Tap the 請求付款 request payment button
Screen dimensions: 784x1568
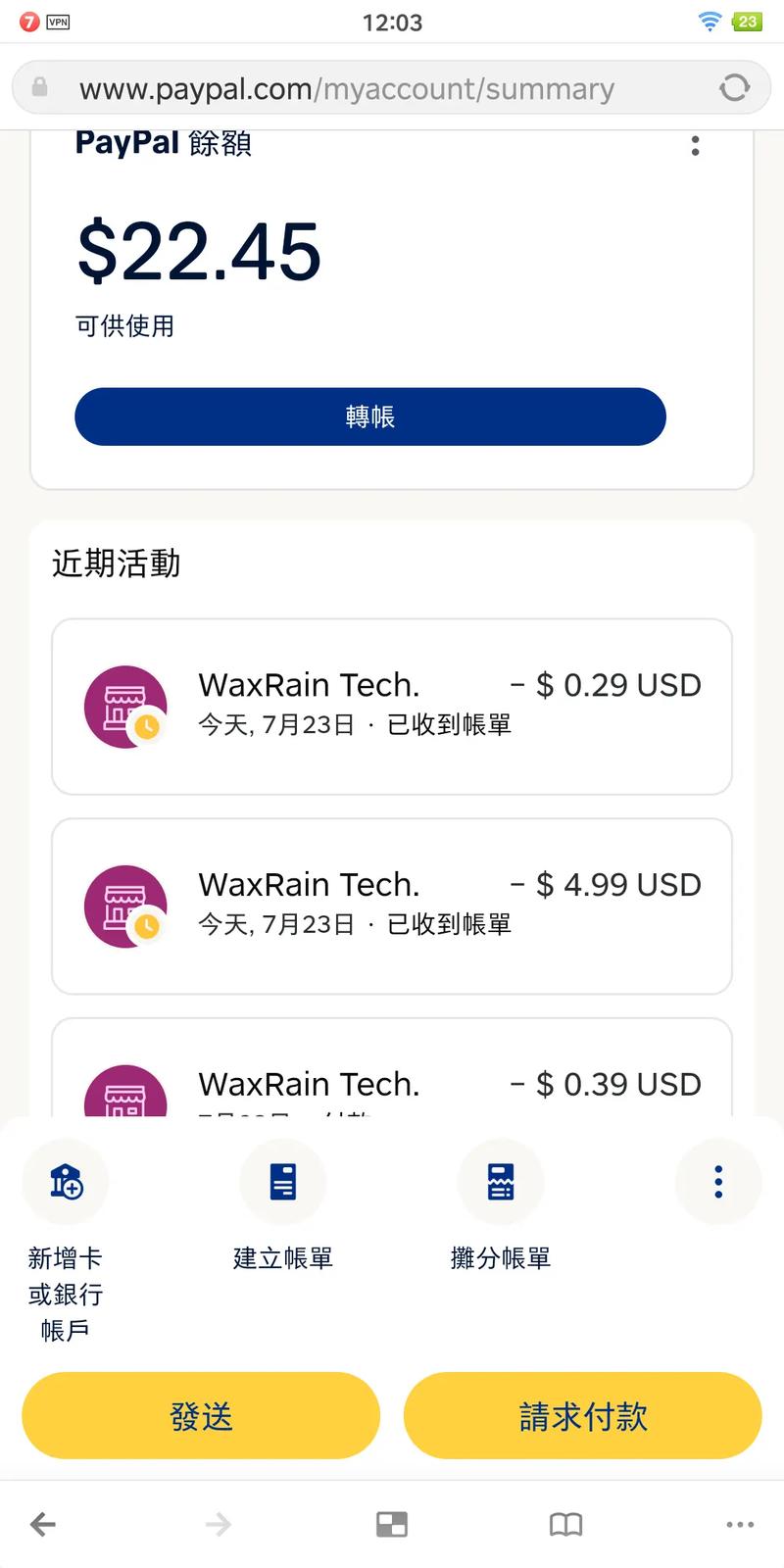tap(583, 1415)
